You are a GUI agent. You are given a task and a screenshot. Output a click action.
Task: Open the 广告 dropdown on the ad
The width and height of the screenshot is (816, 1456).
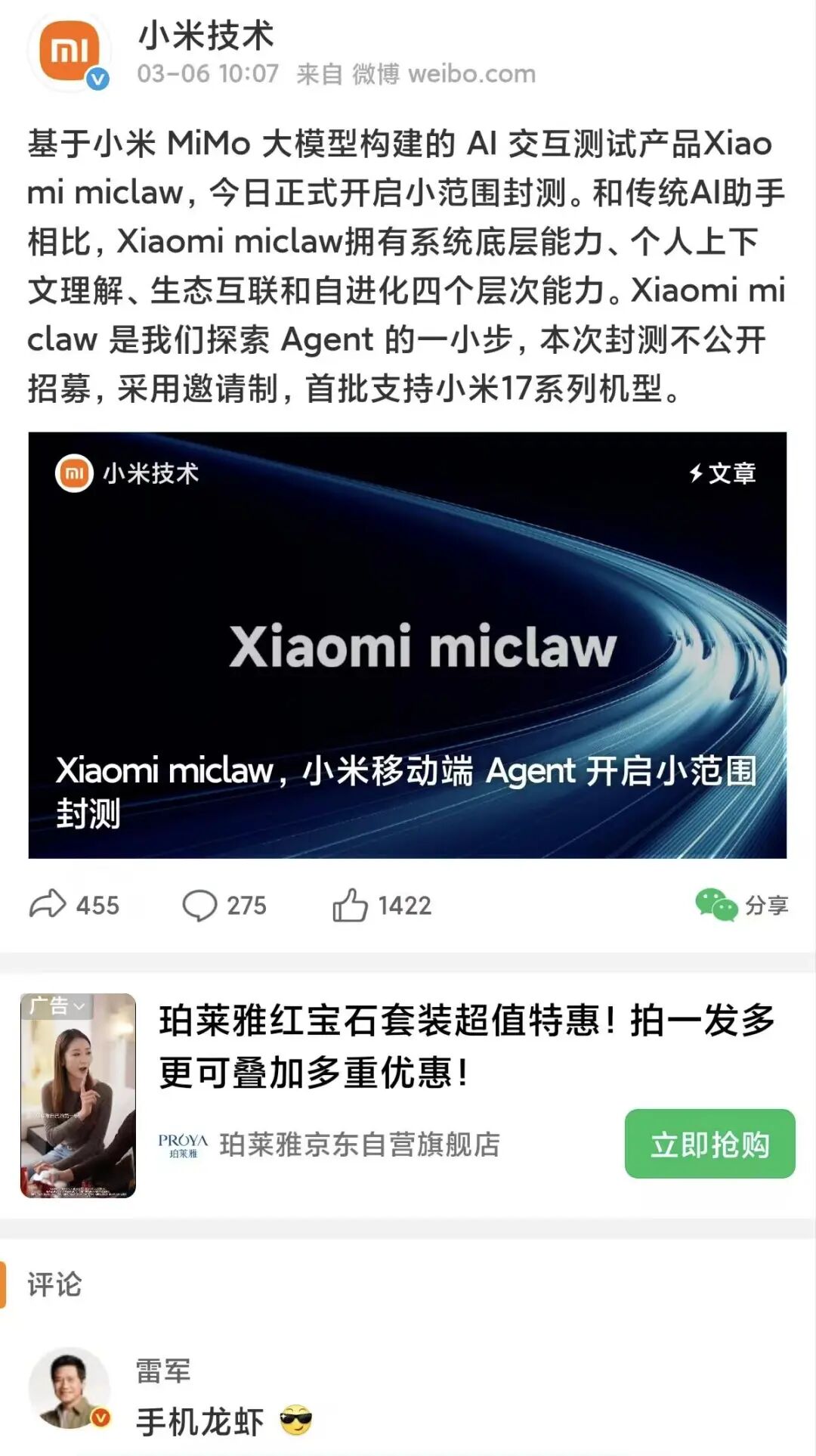click(58, 1006)
